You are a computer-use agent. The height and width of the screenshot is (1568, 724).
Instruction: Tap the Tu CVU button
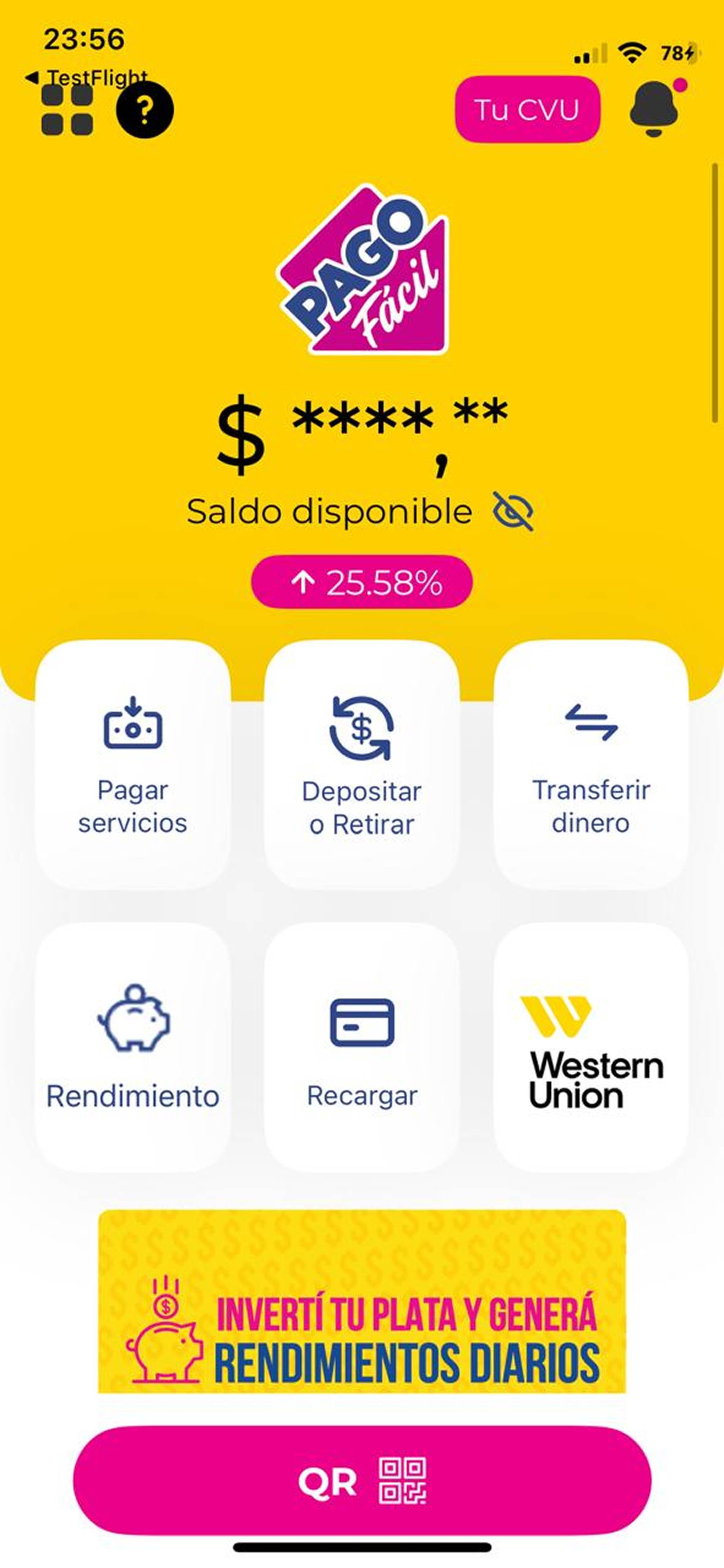tap(527, 109)
